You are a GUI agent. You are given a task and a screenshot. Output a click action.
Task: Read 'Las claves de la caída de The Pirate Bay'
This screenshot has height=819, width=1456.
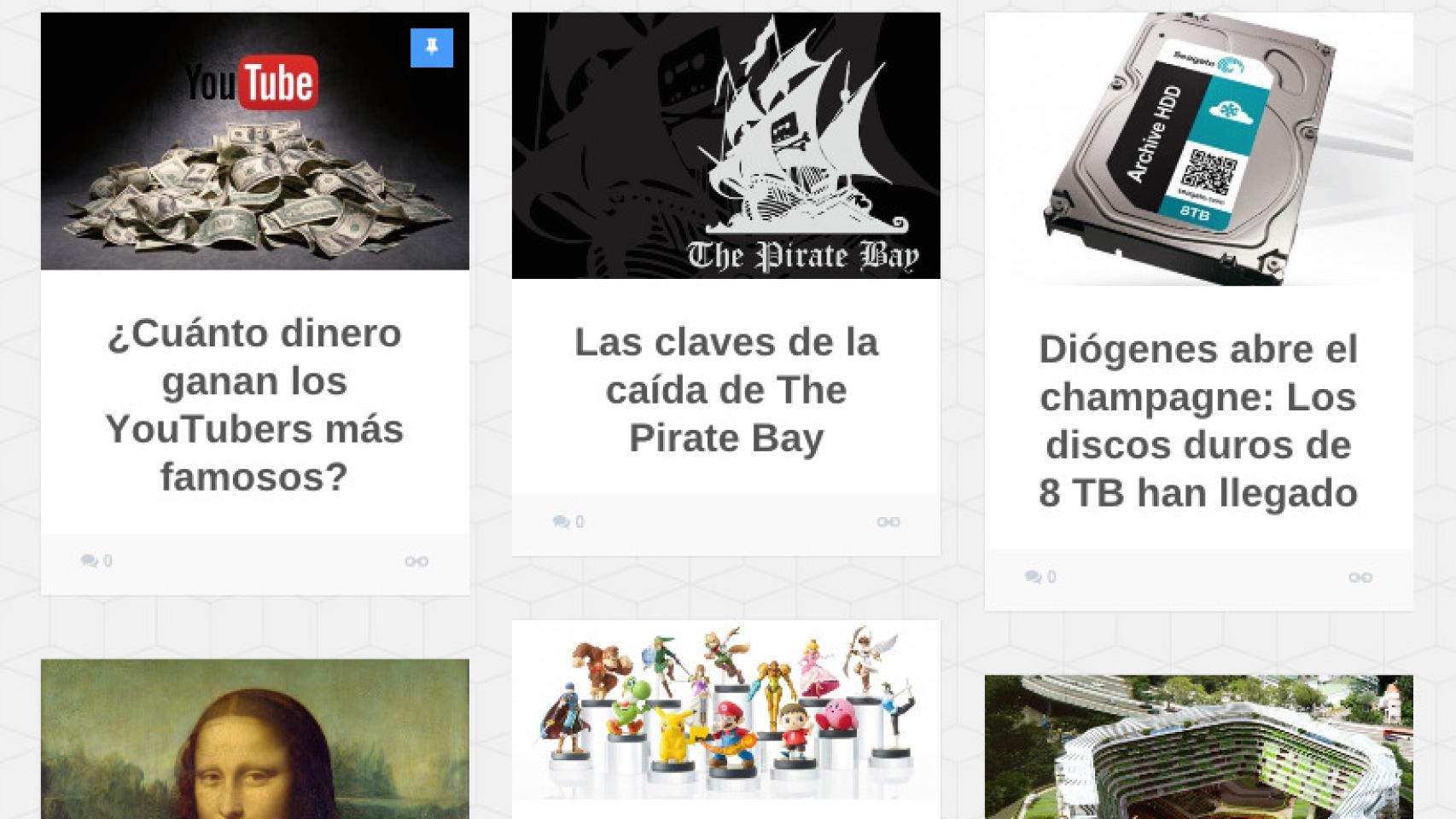725,390
